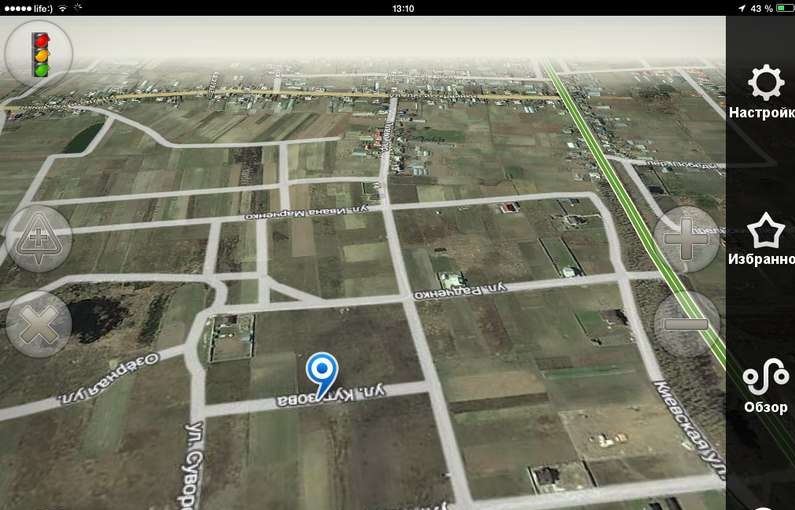Viewport: 795px width, 510px height.
Task: Zoom in with the plus button
Action: [x=687, y=240]
